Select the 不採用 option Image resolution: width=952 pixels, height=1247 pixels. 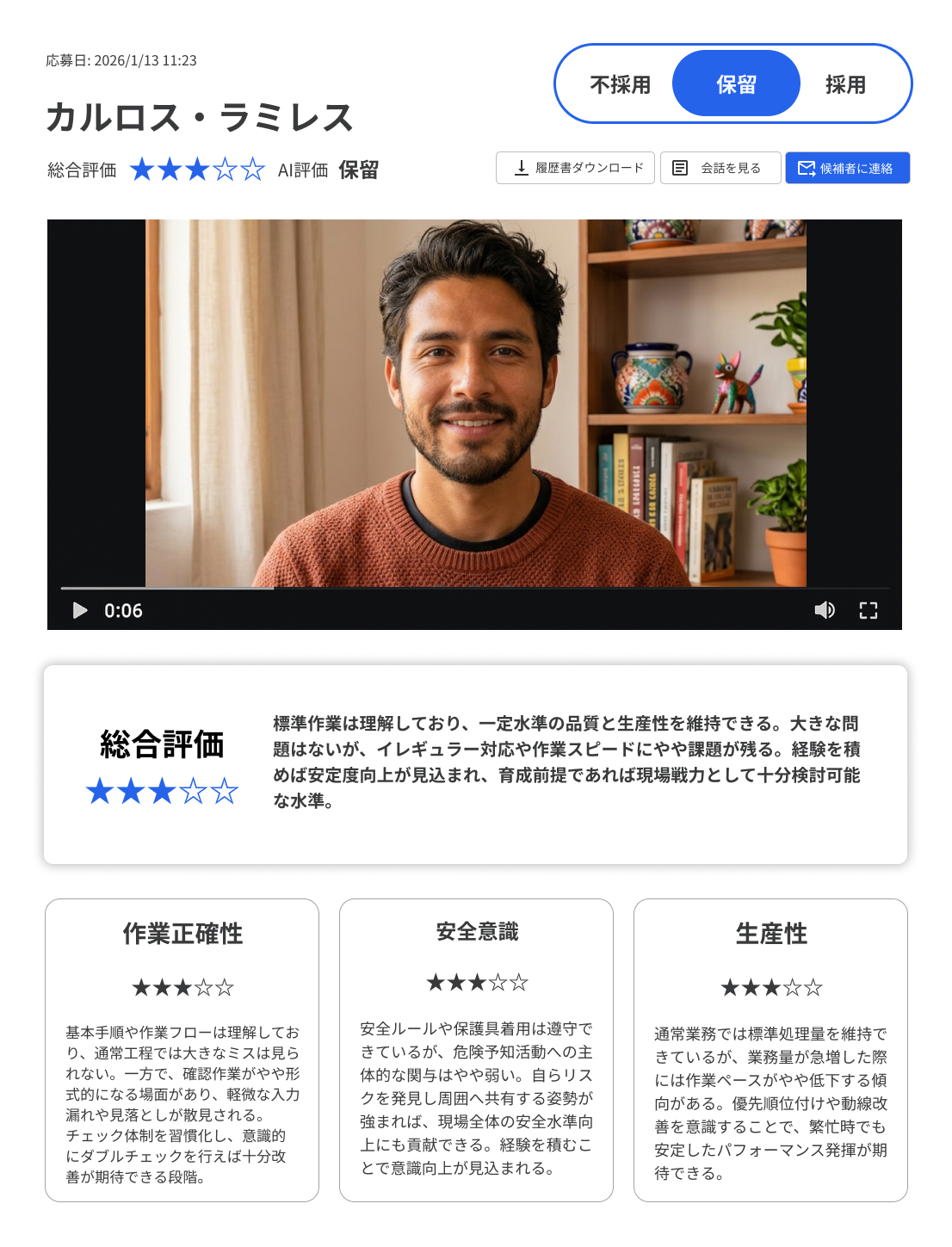click(620, 84)
